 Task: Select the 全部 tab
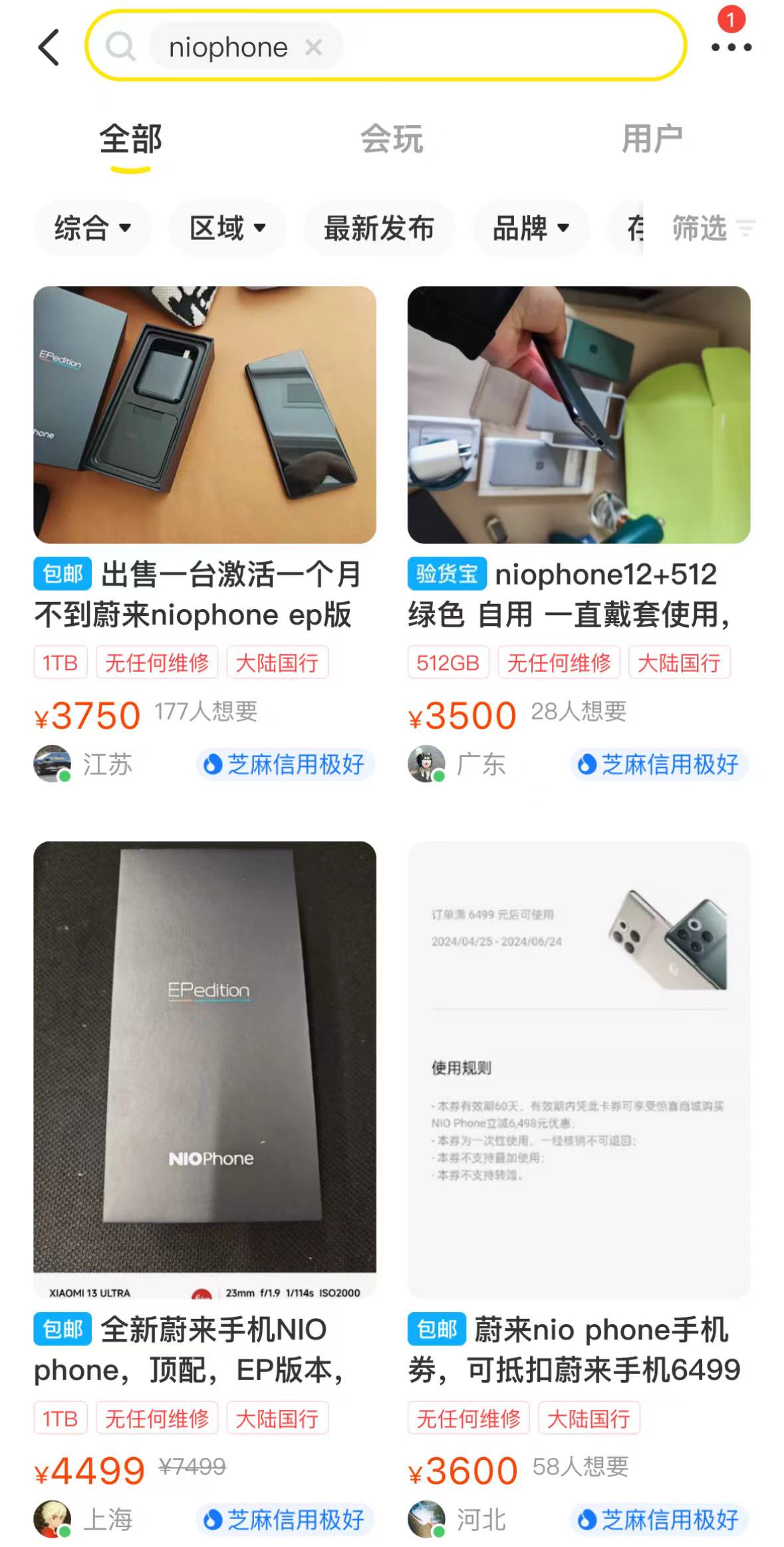coord(131,140)
